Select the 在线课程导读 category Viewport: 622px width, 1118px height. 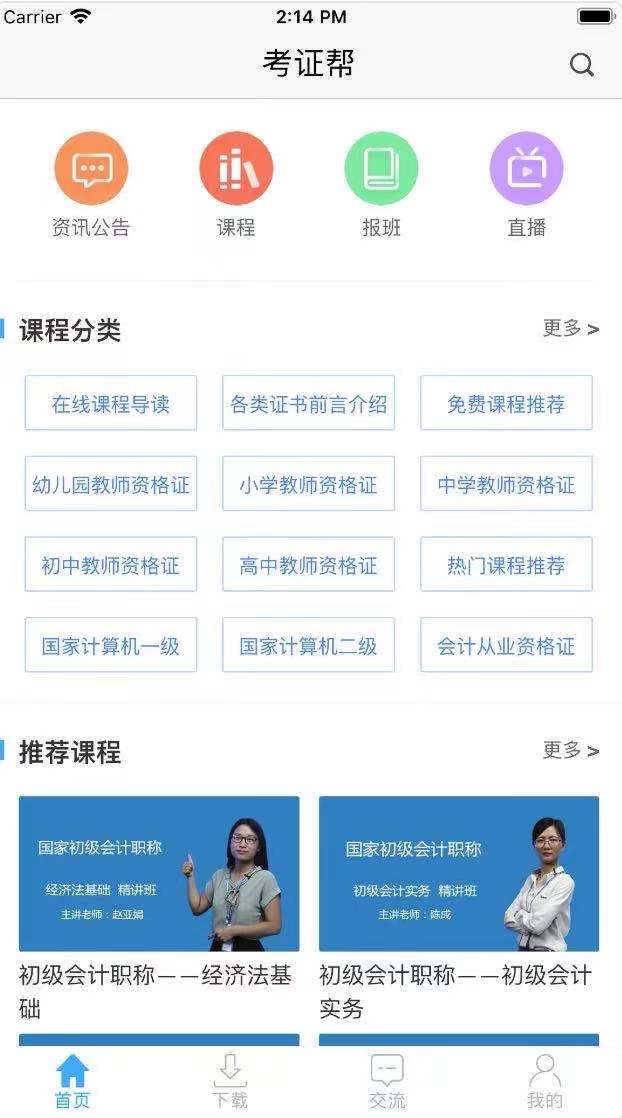point(111,404)
